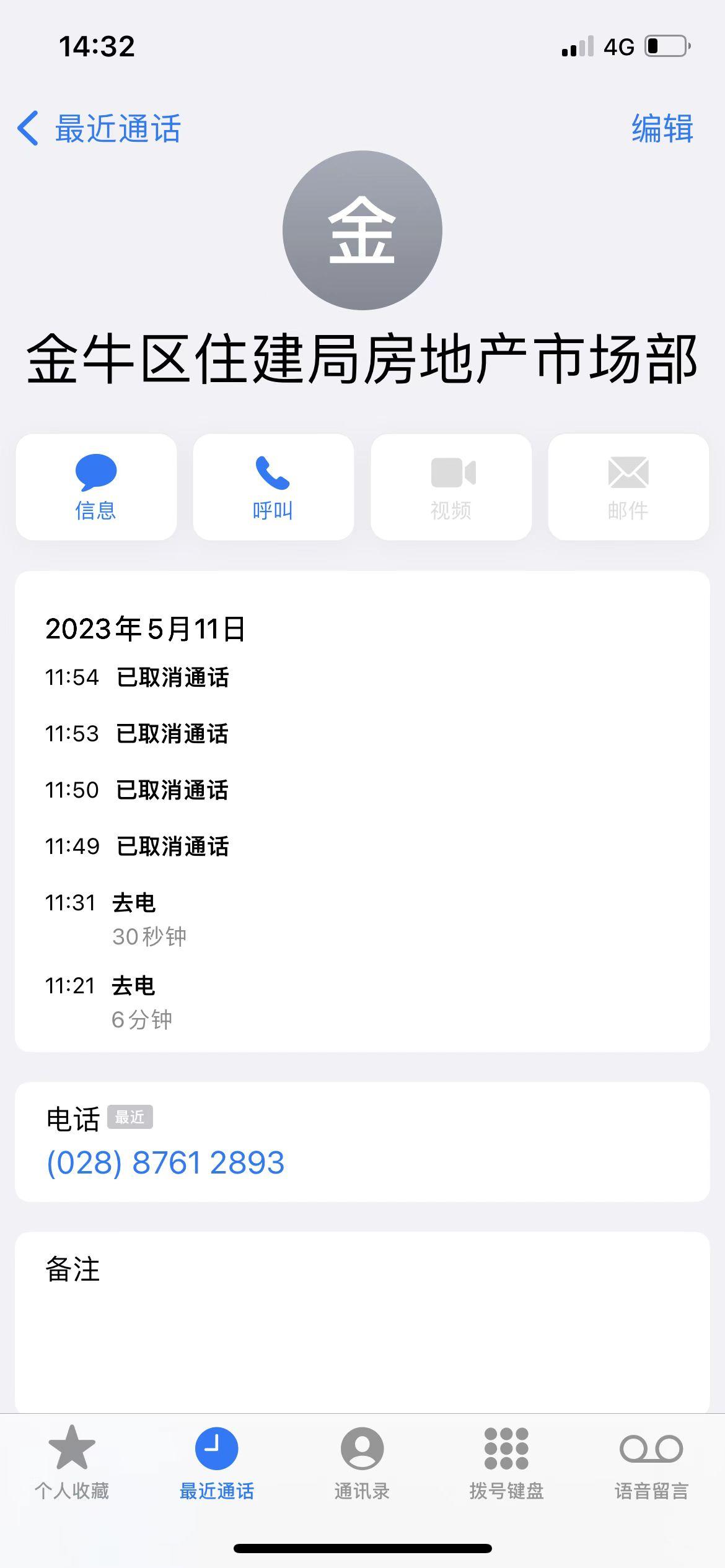This screenshot has height=1568, width=725.
Task: Go back to 最近通话 list
Action: 99,129
